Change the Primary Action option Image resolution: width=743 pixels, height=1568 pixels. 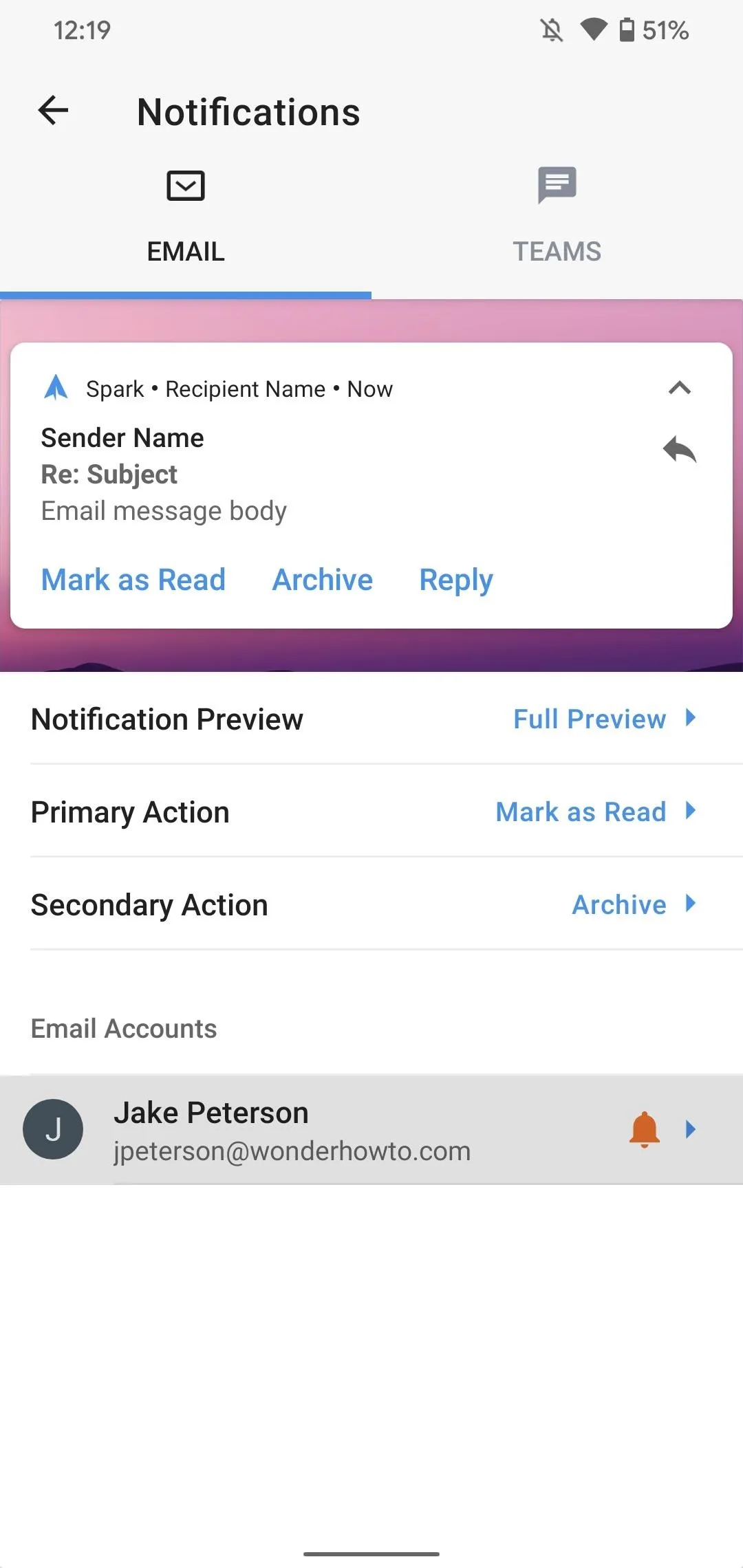[x=371, y=812]
